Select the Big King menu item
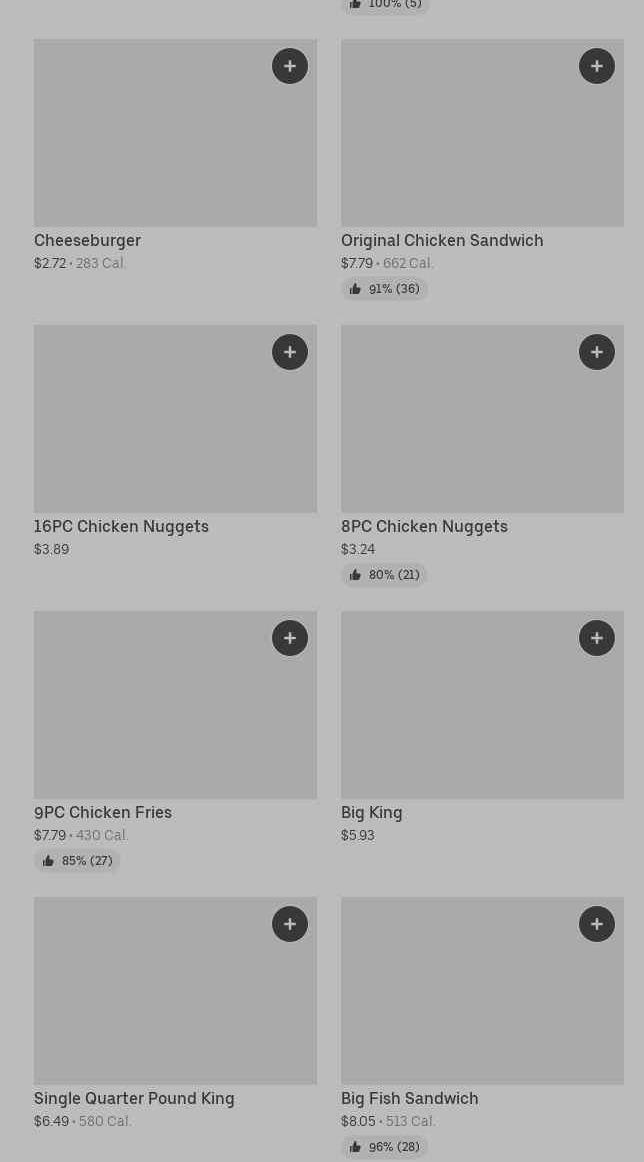644x1162 pixels. click(460, 710)
